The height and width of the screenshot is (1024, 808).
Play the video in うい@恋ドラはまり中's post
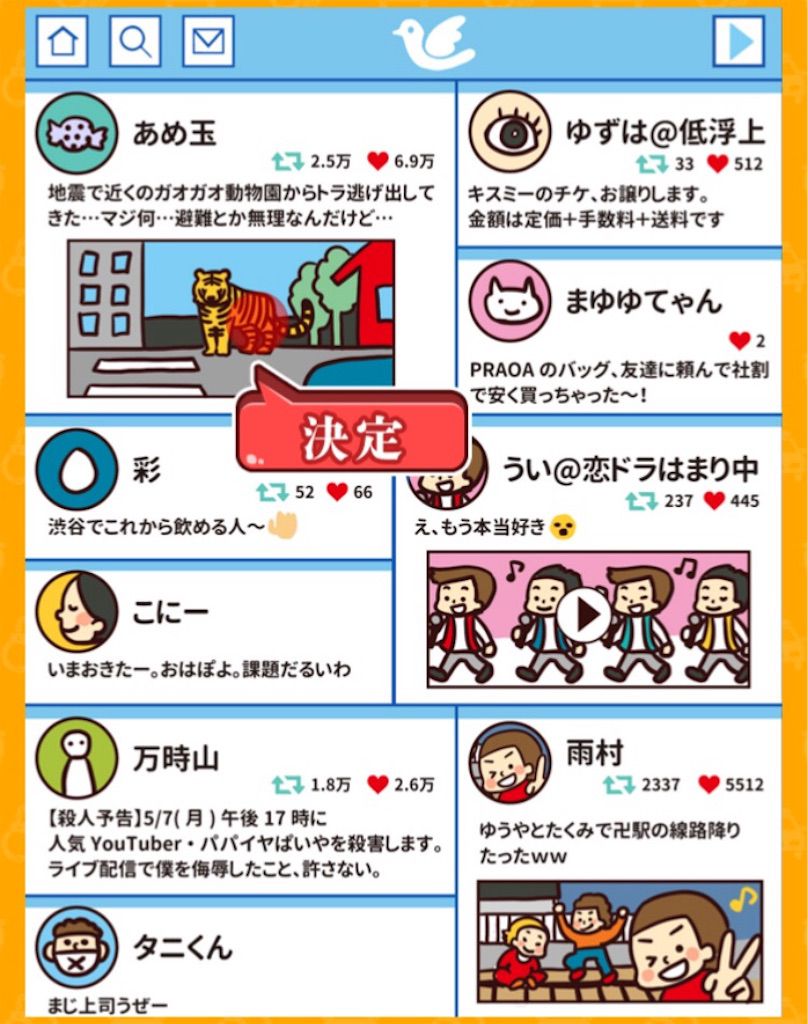click(583, 615)
